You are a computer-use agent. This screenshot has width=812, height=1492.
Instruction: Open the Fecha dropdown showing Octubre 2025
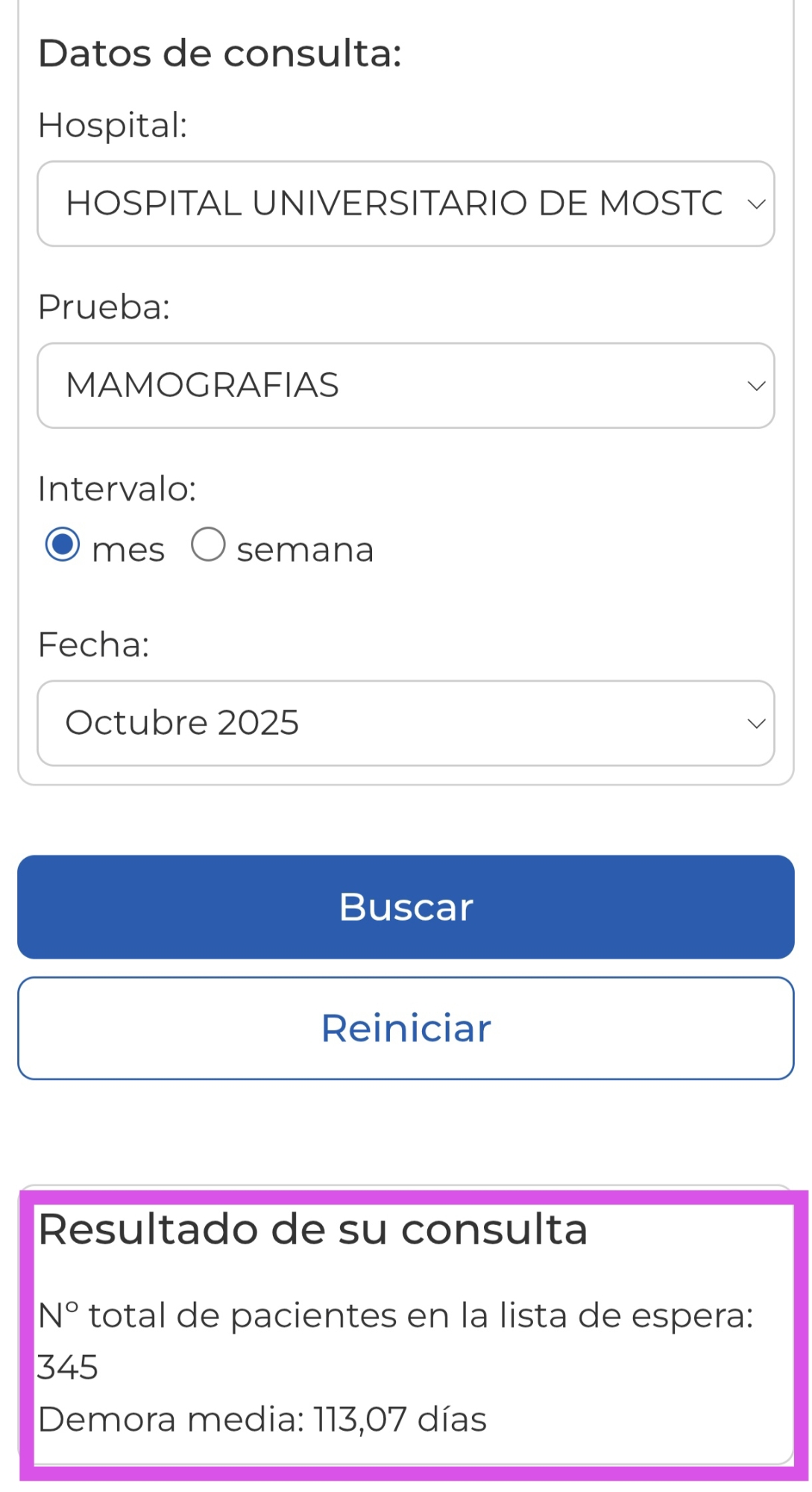[x=406, y=723]
